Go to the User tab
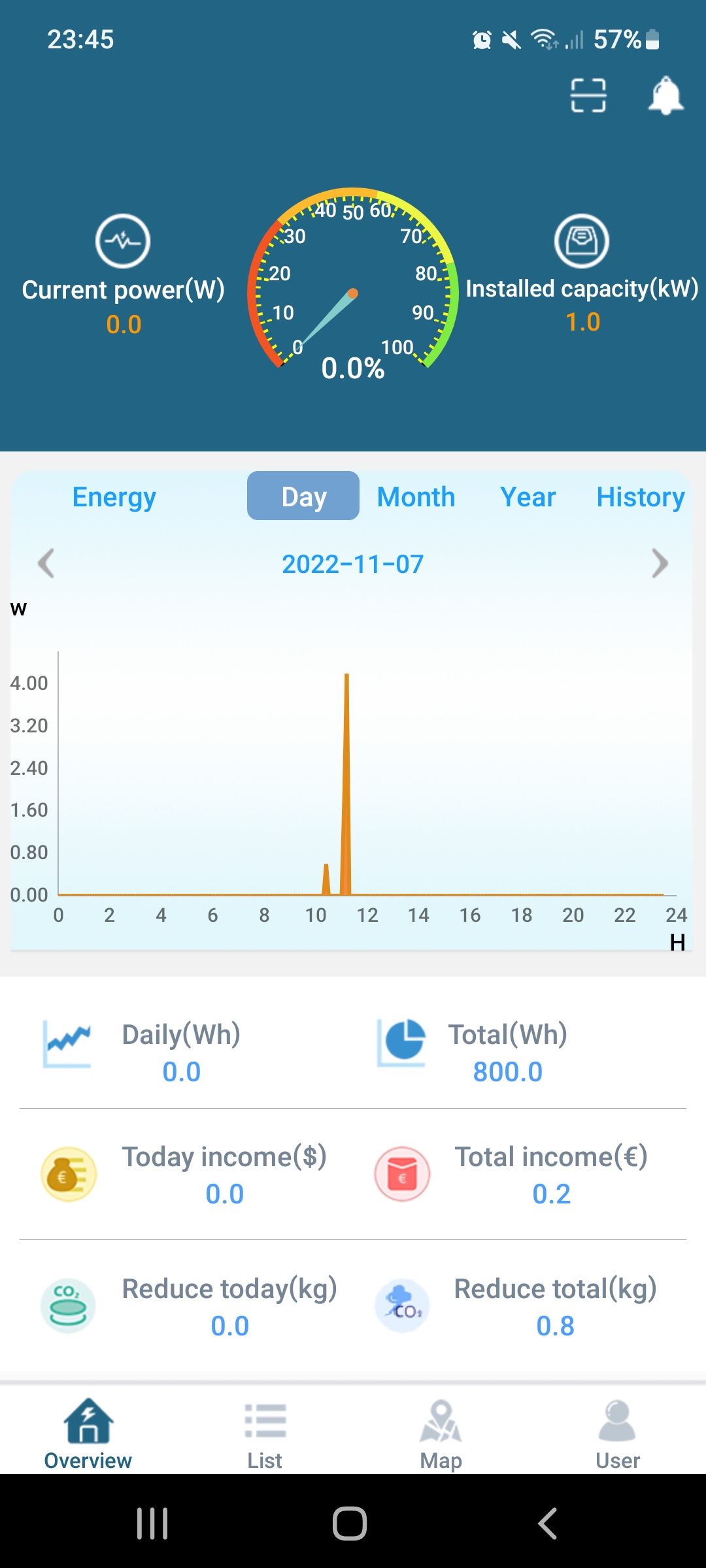The width and height of the screenshot is (706, 1568). pyautogui.click(x=617, y=1434)
